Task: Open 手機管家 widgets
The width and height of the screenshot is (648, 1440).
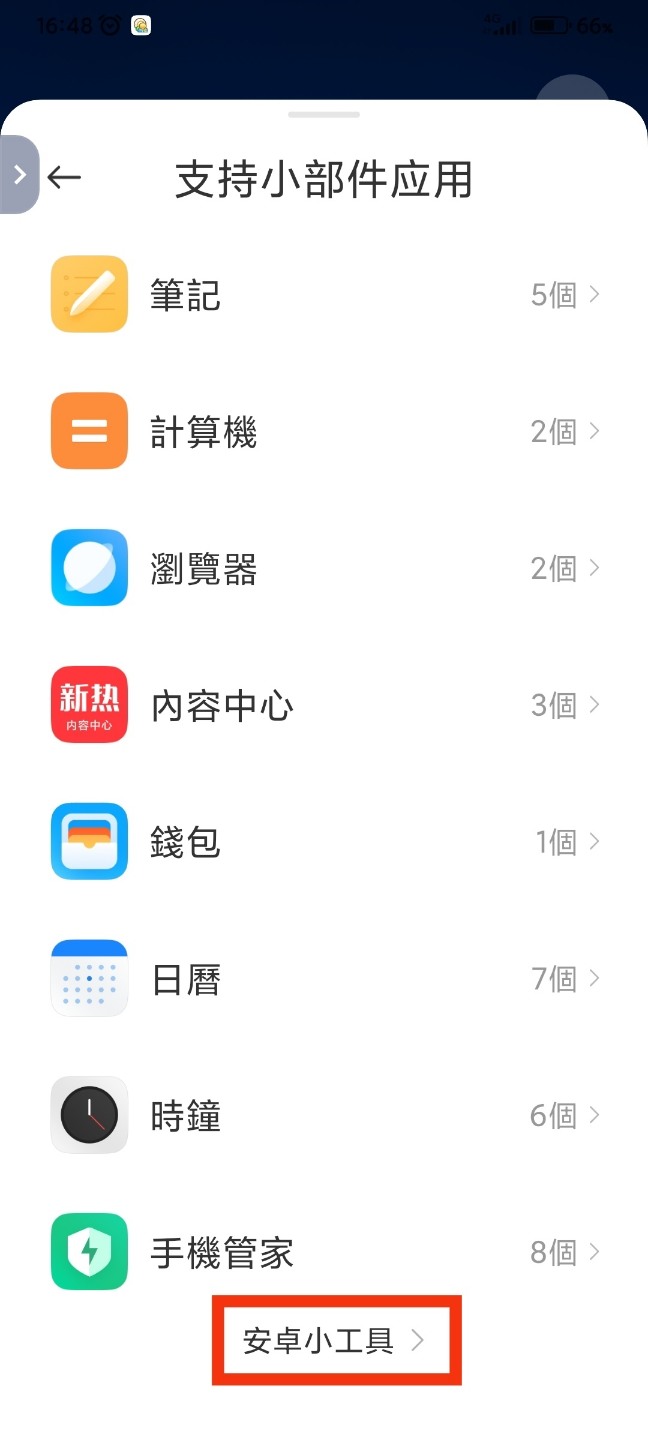Action: click(324, 1251)
